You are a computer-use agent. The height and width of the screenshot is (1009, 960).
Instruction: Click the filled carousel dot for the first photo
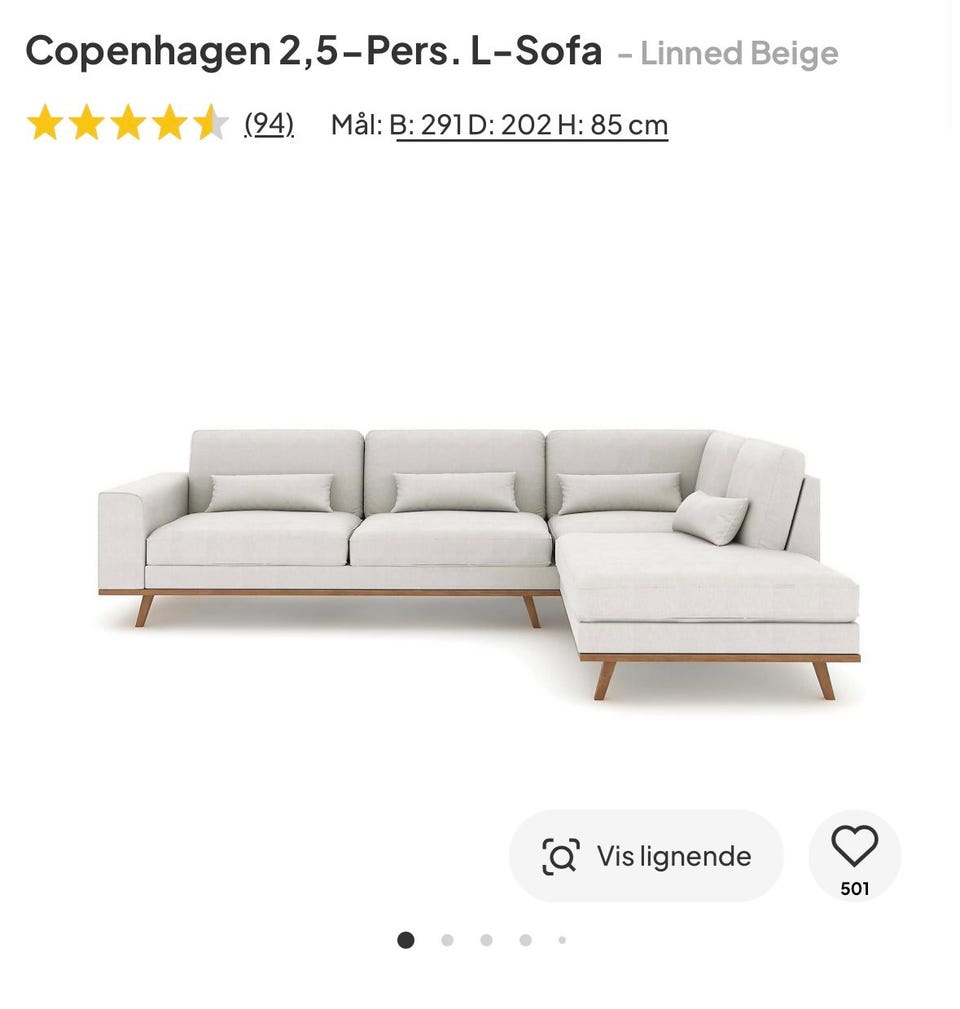(x=405, y=940)
